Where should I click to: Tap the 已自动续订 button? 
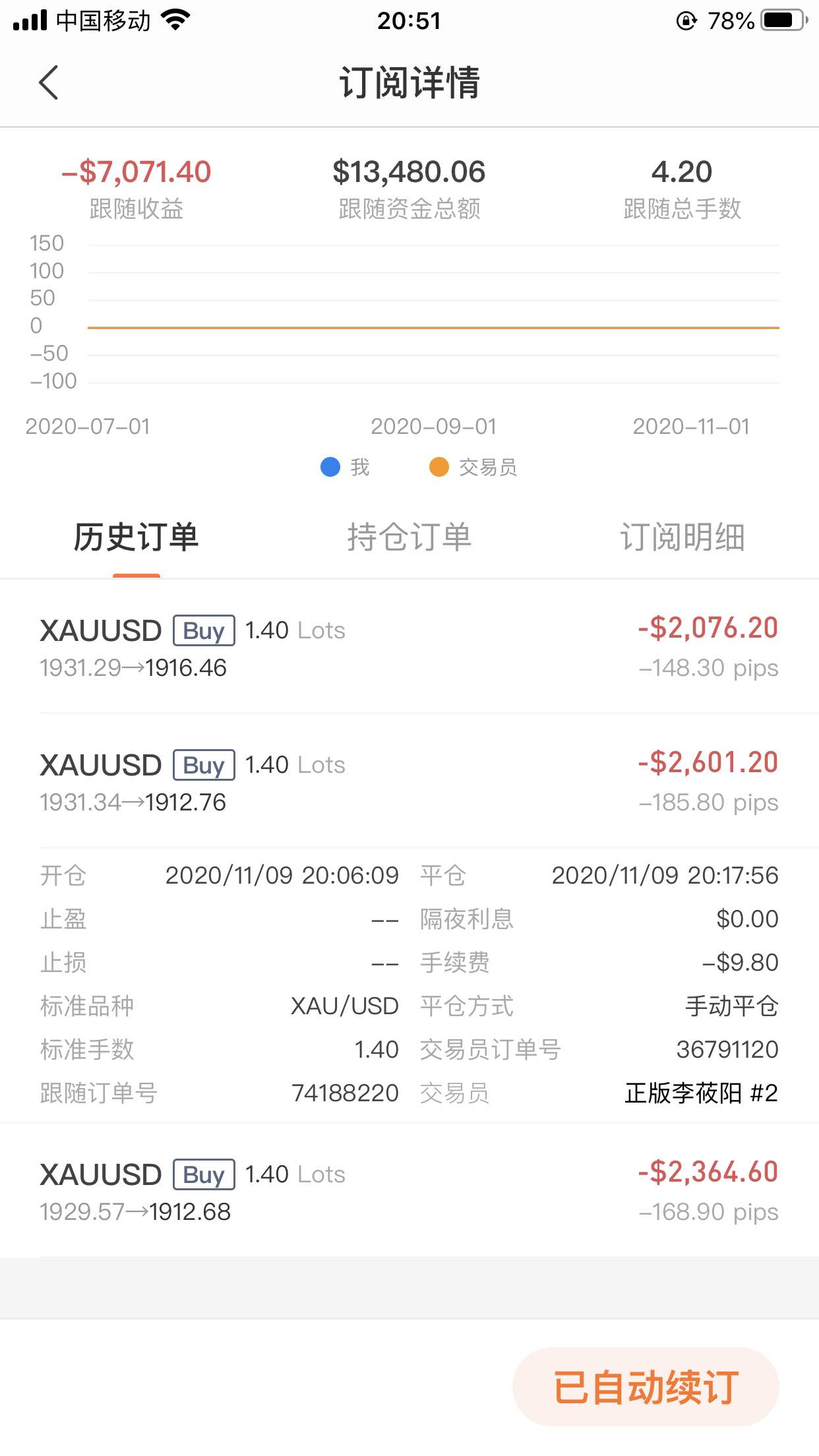click(x=646, y=1387)
